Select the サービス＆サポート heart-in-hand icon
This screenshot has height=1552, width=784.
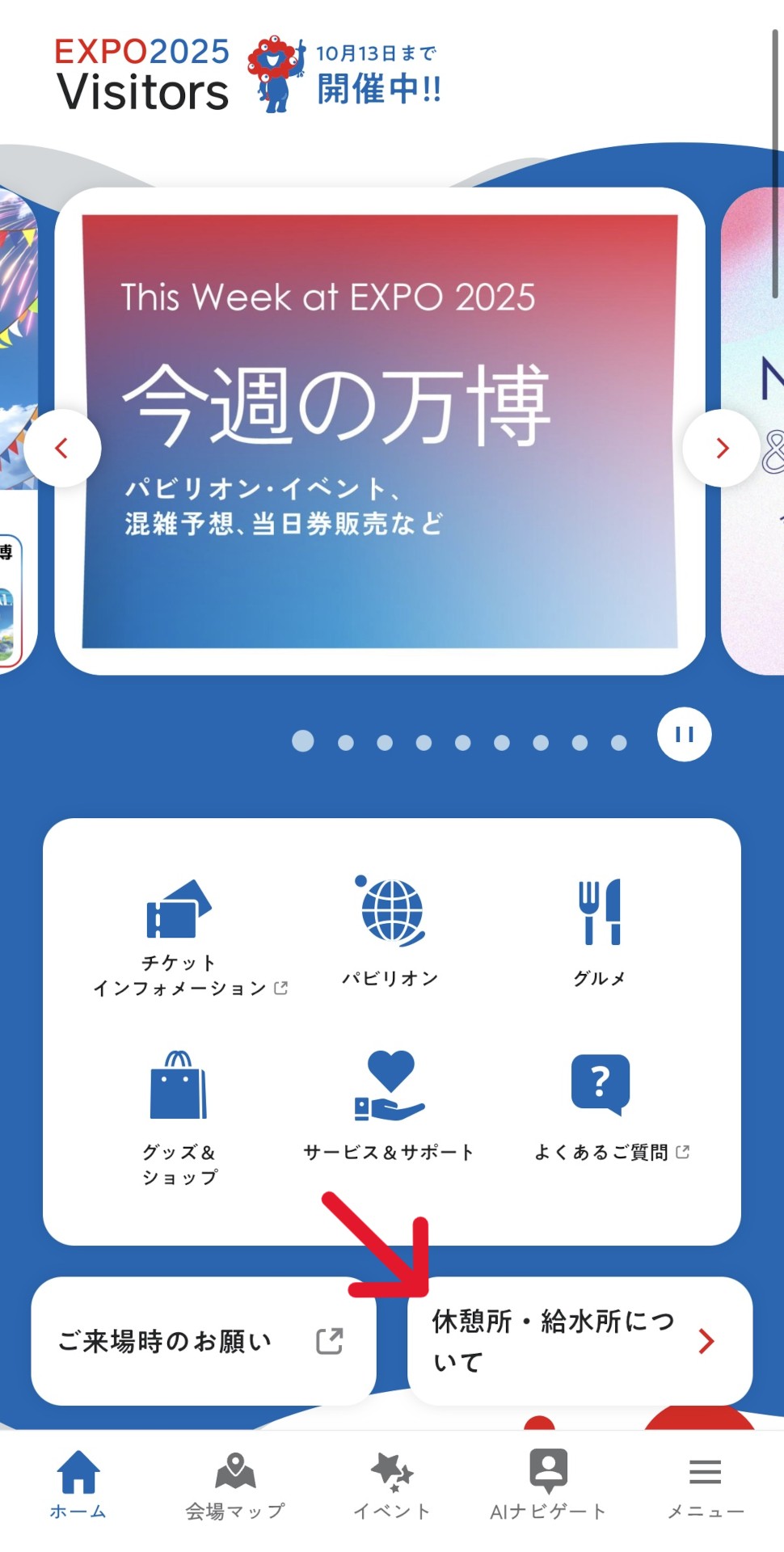390,1086
